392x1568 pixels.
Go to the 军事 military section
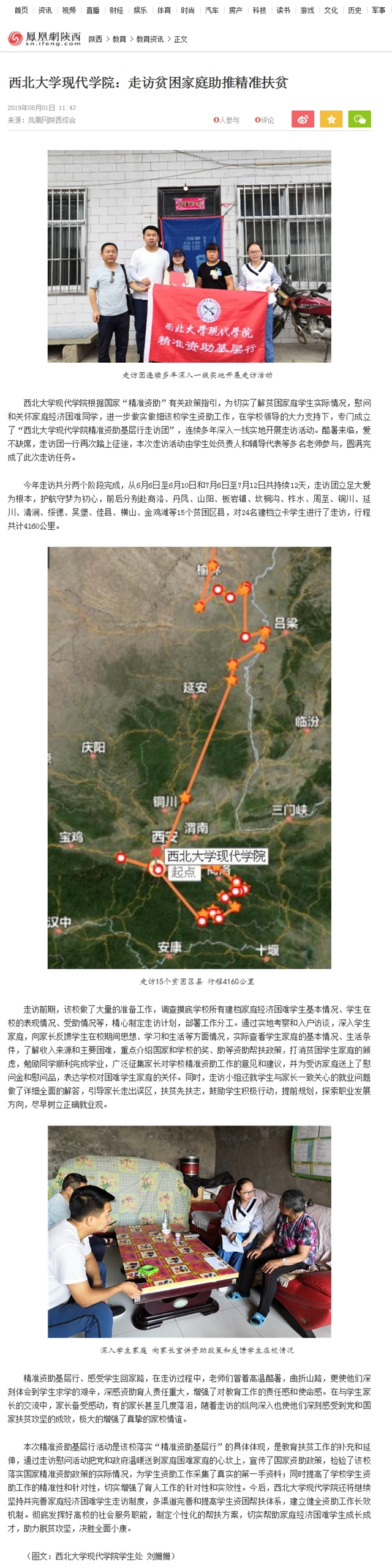379,10
